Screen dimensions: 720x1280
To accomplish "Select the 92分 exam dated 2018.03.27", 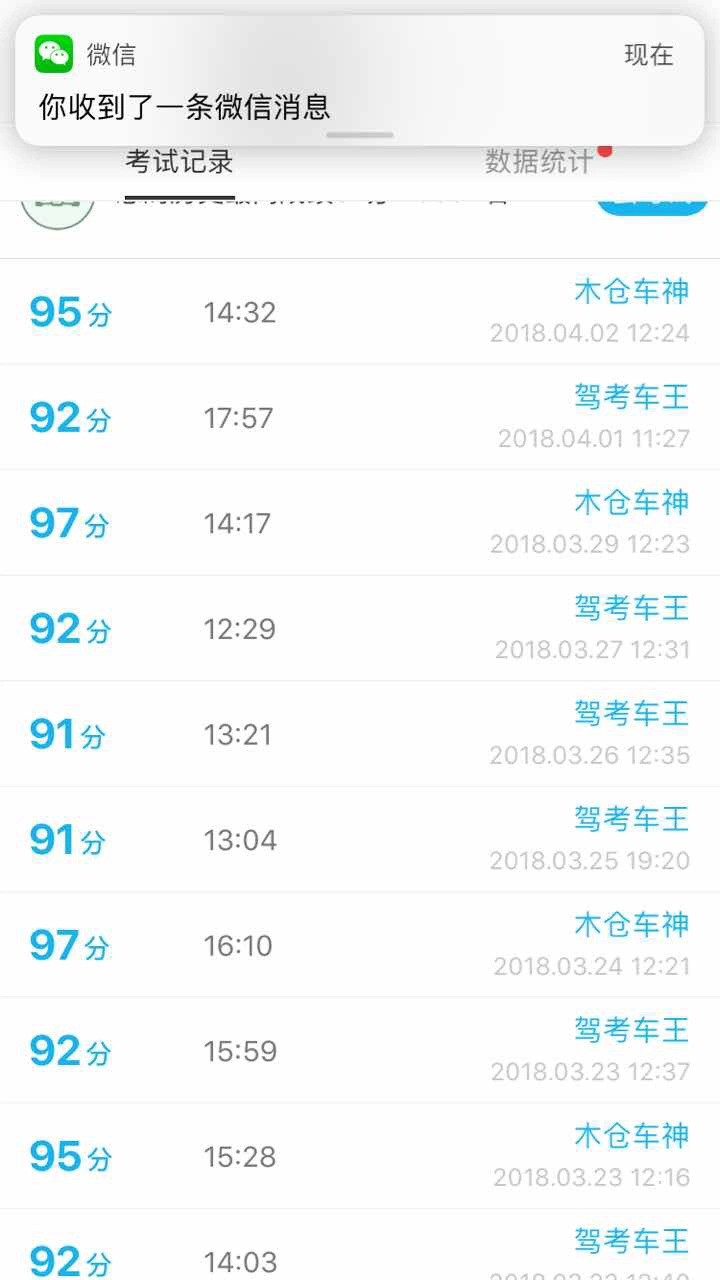I will pyautogui.click(x=360, y=629).
